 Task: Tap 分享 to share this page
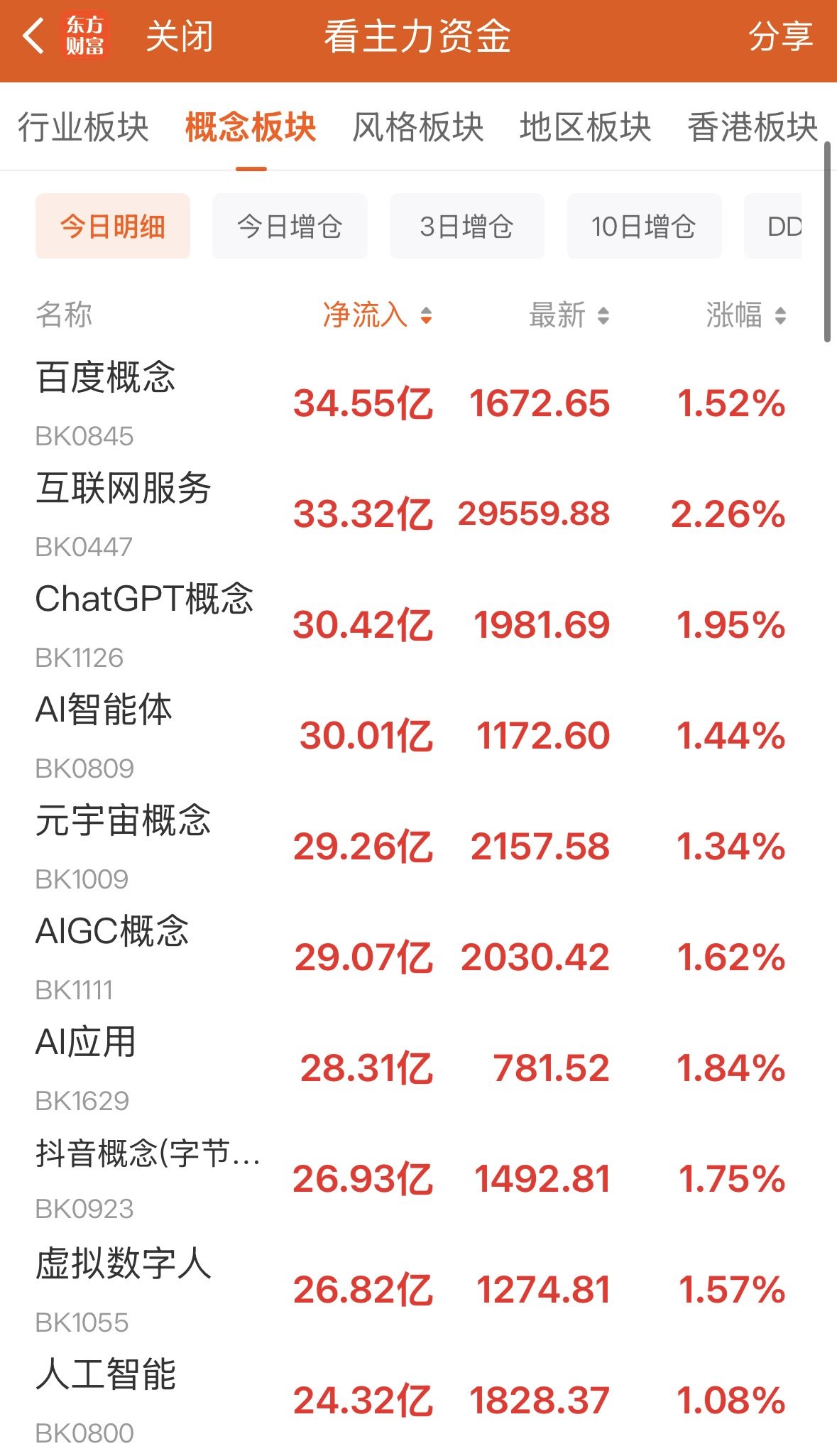tap(780, 36)
